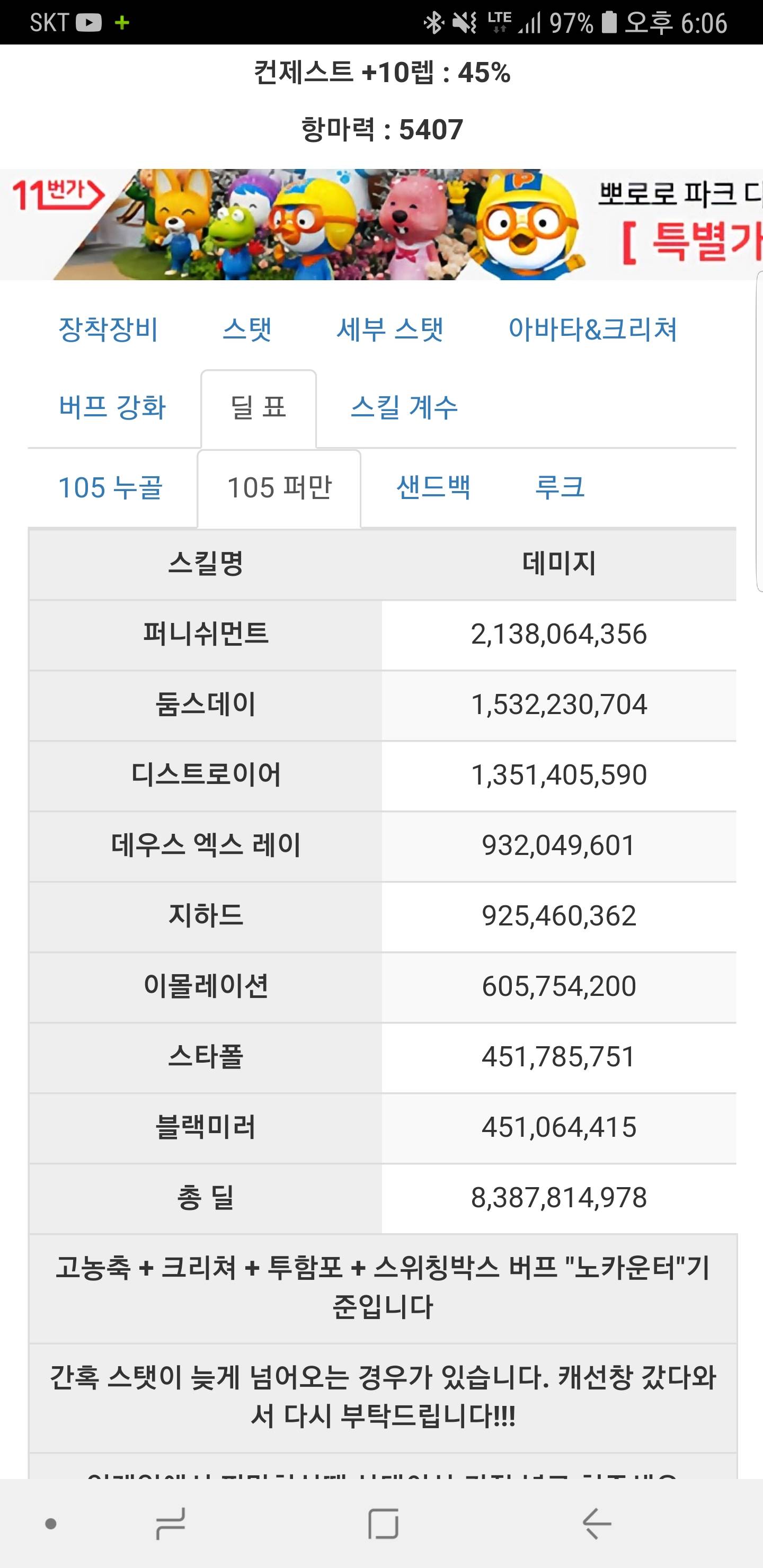The width and height of the screenshot is (763, 1568).
Task: Show the 105 누골 damage table
Action: (110, 487)
